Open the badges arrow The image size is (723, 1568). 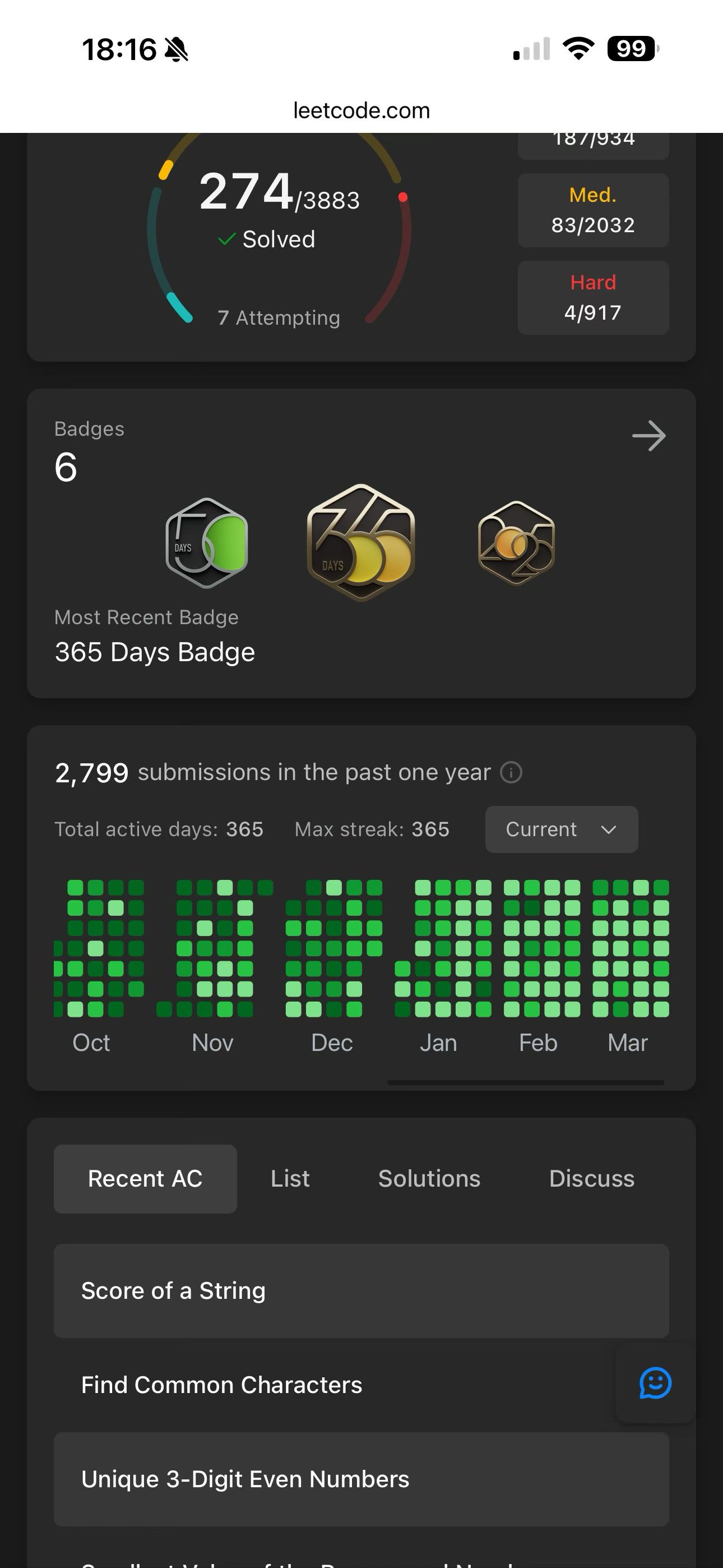(649, 436)
